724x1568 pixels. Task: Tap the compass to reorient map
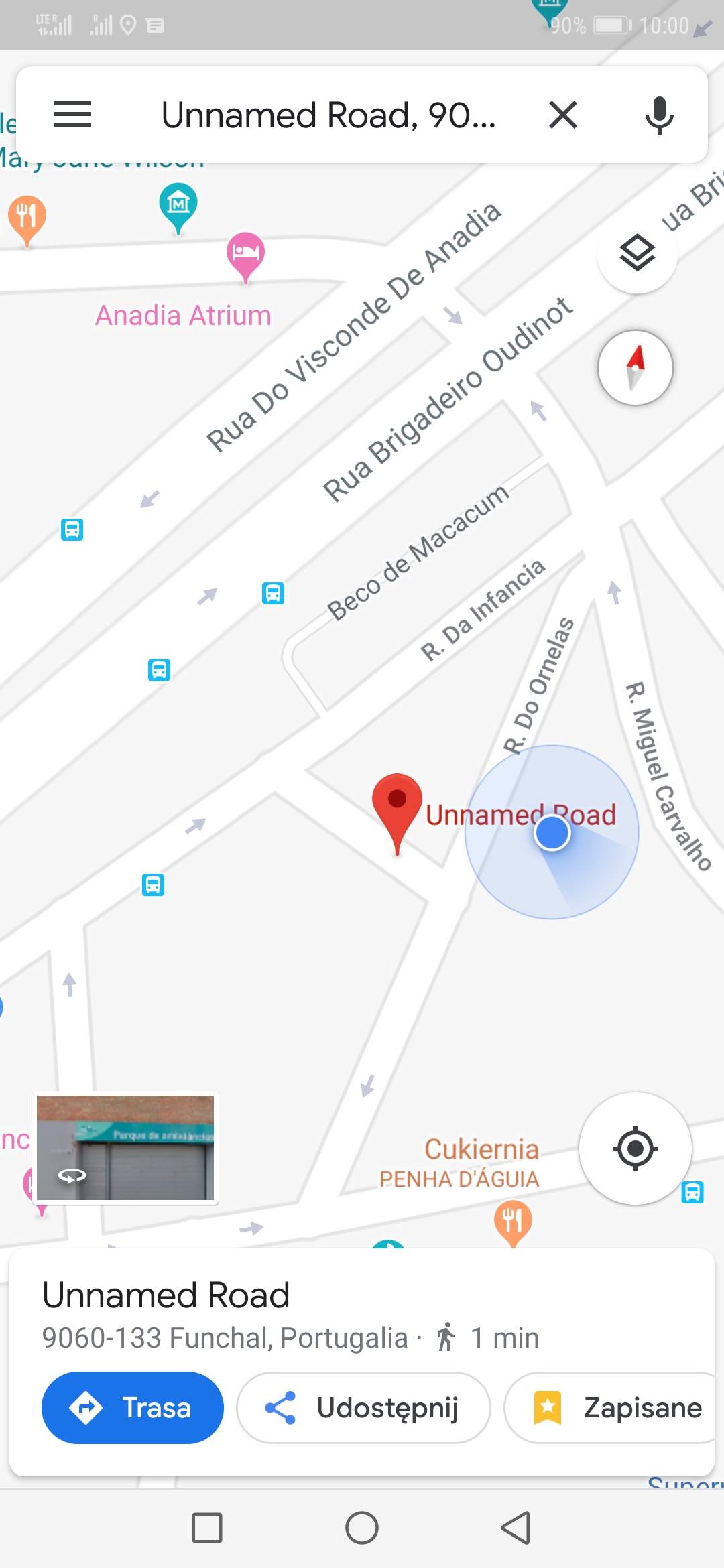pyautogui.click(x=635, y=368)
